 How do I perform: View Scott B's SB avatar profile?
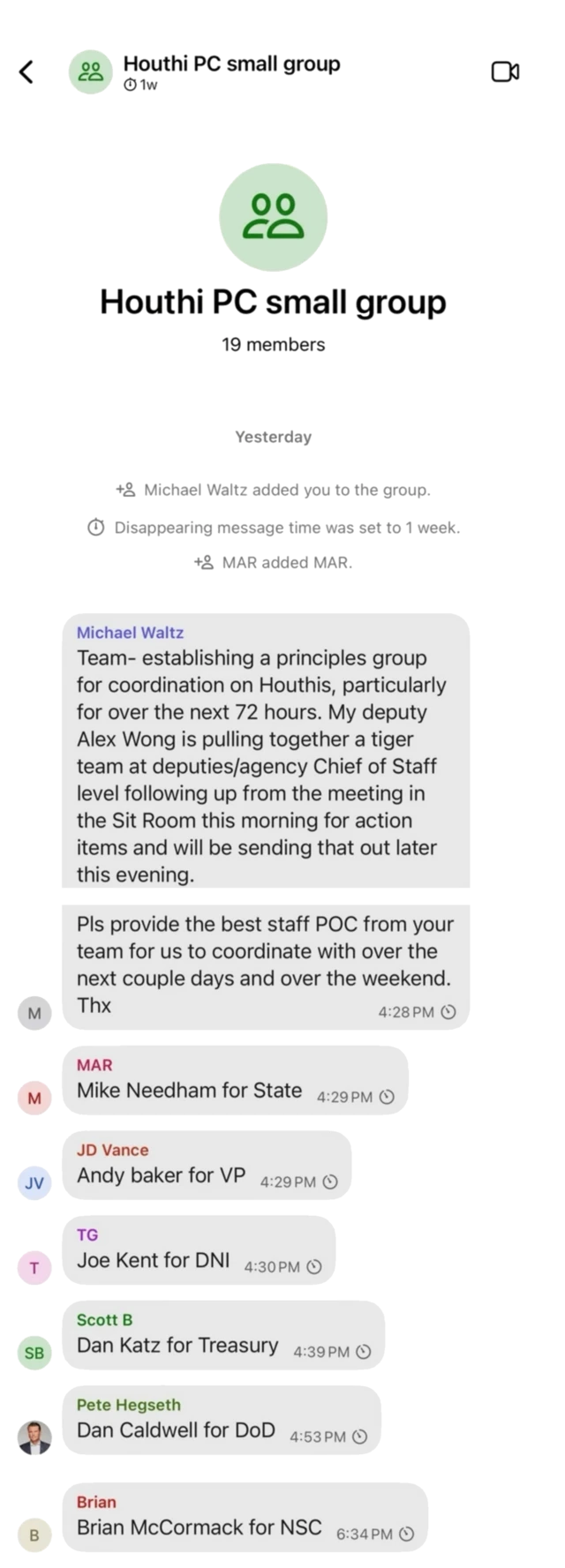pos(34,1353)
